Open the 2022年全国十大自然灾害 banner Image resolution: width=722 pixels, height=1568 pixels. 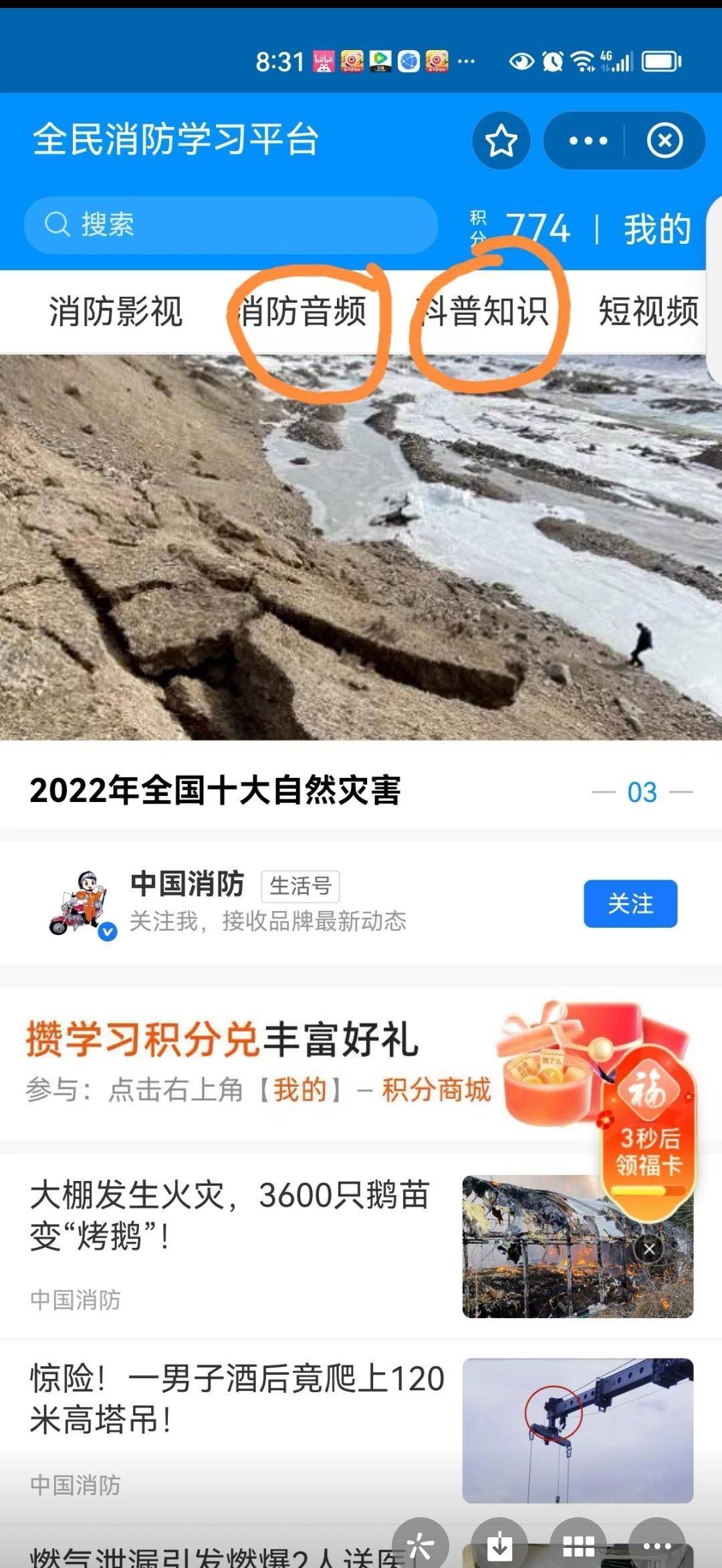pos(361,548)
